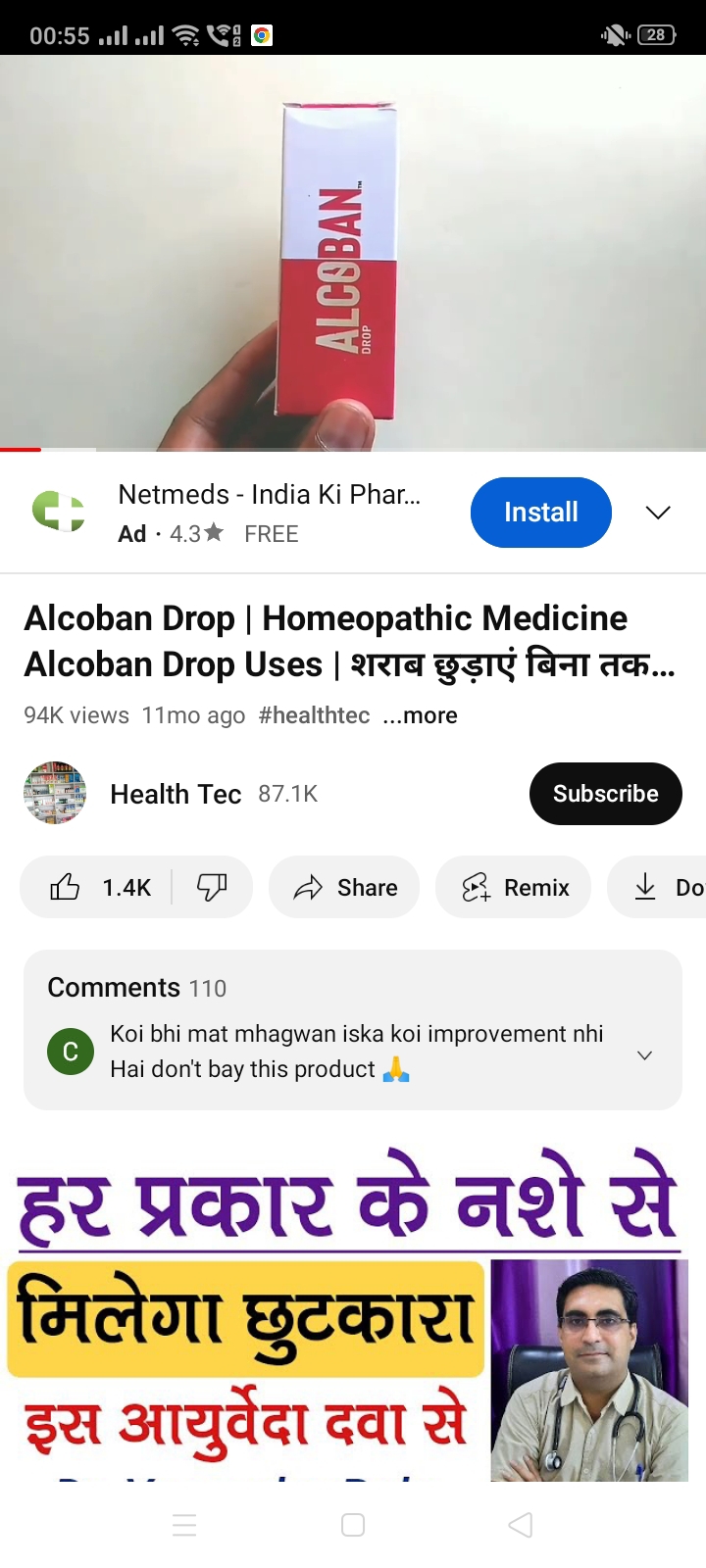This screenshot has width=706, height=1568.
Task: Install the Netmeds app from the ad
Action: (x=541, y=512)
